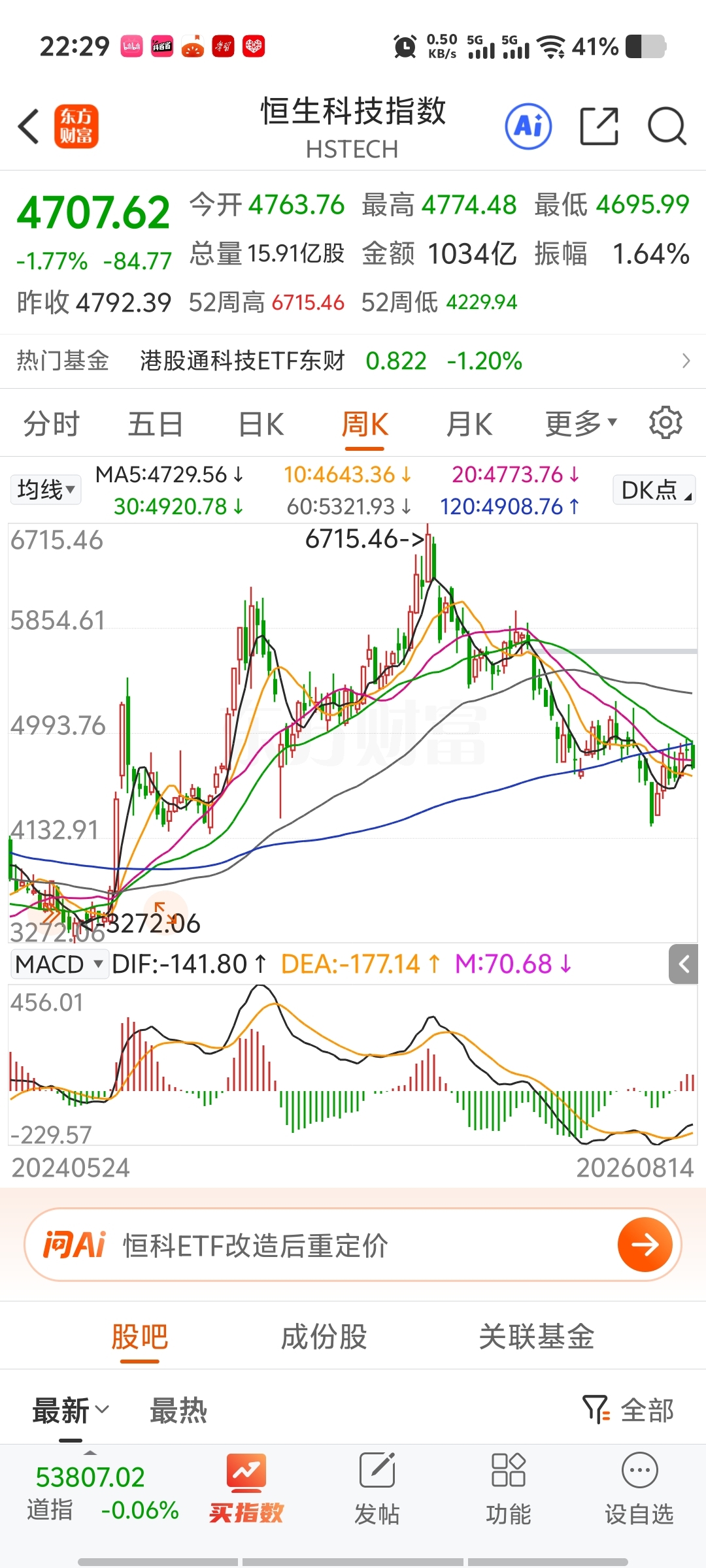The width and height of the screenshot is (706, 1568).
Task: Expand the 更多 chart period dropdown
Action: coord(581,424)
